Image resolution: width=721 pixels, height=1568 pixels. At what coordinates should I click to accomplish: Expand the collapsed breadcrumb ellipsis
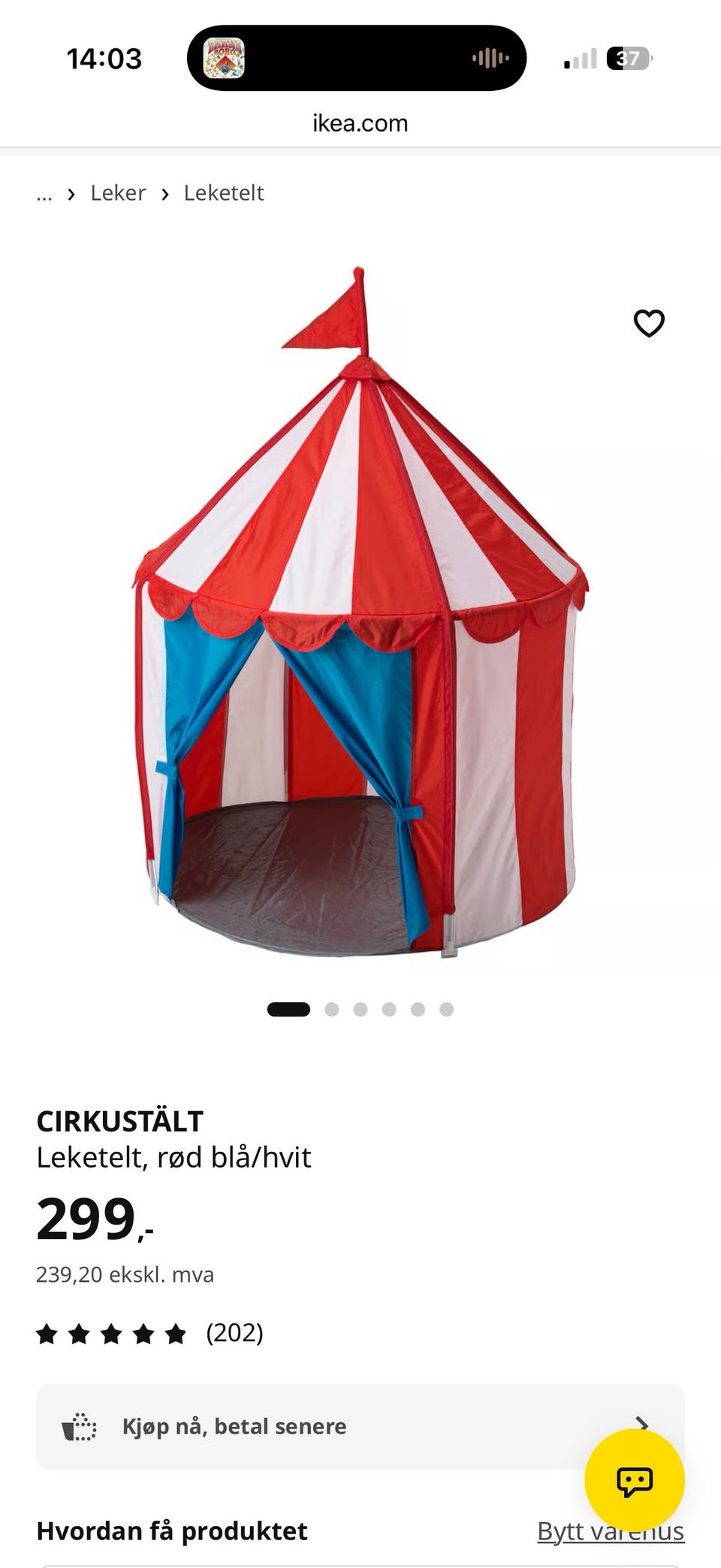click(44, 195)
